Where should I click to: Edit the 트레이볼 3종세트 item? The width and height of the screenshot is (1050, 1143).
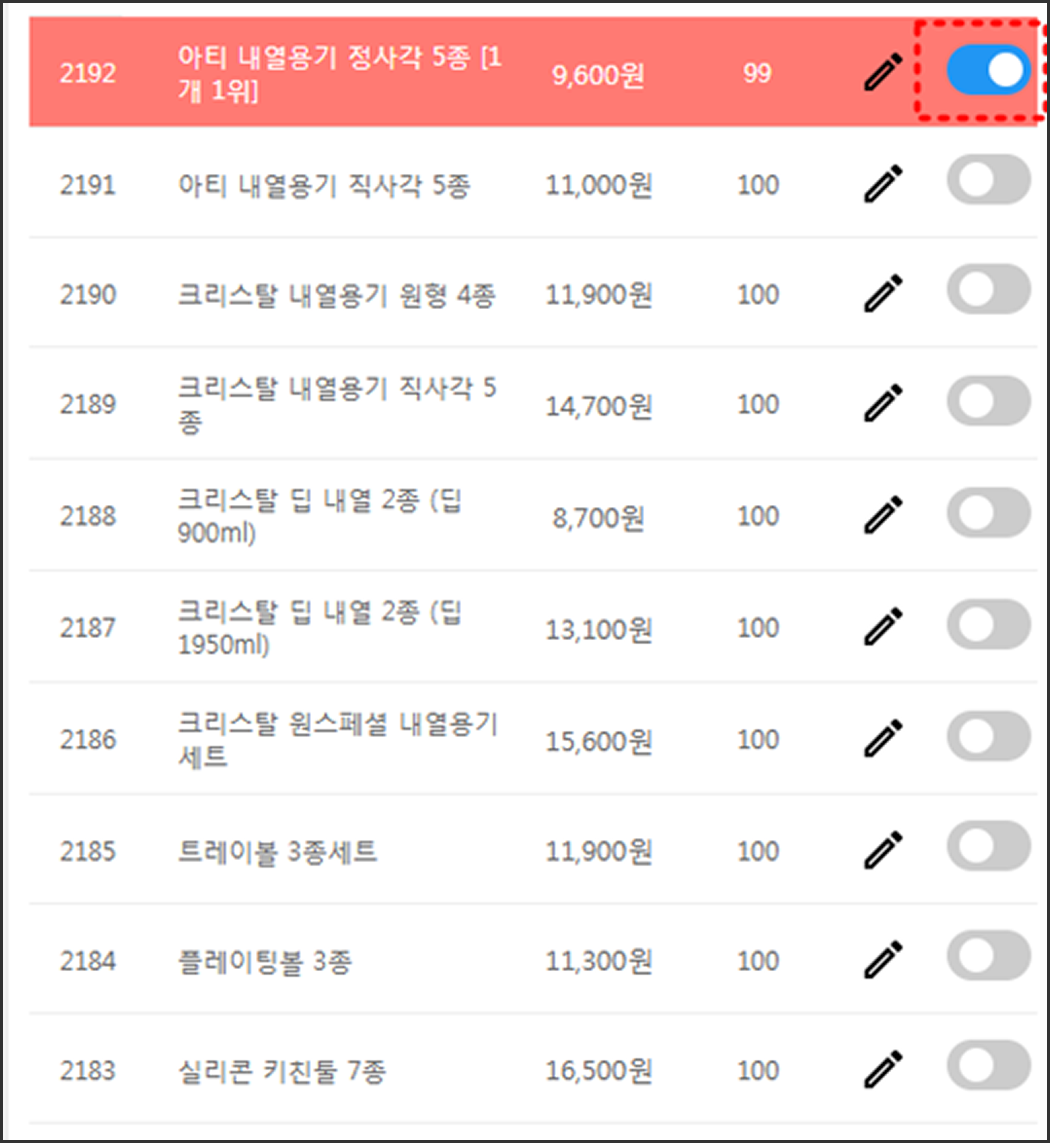(883, 851)
